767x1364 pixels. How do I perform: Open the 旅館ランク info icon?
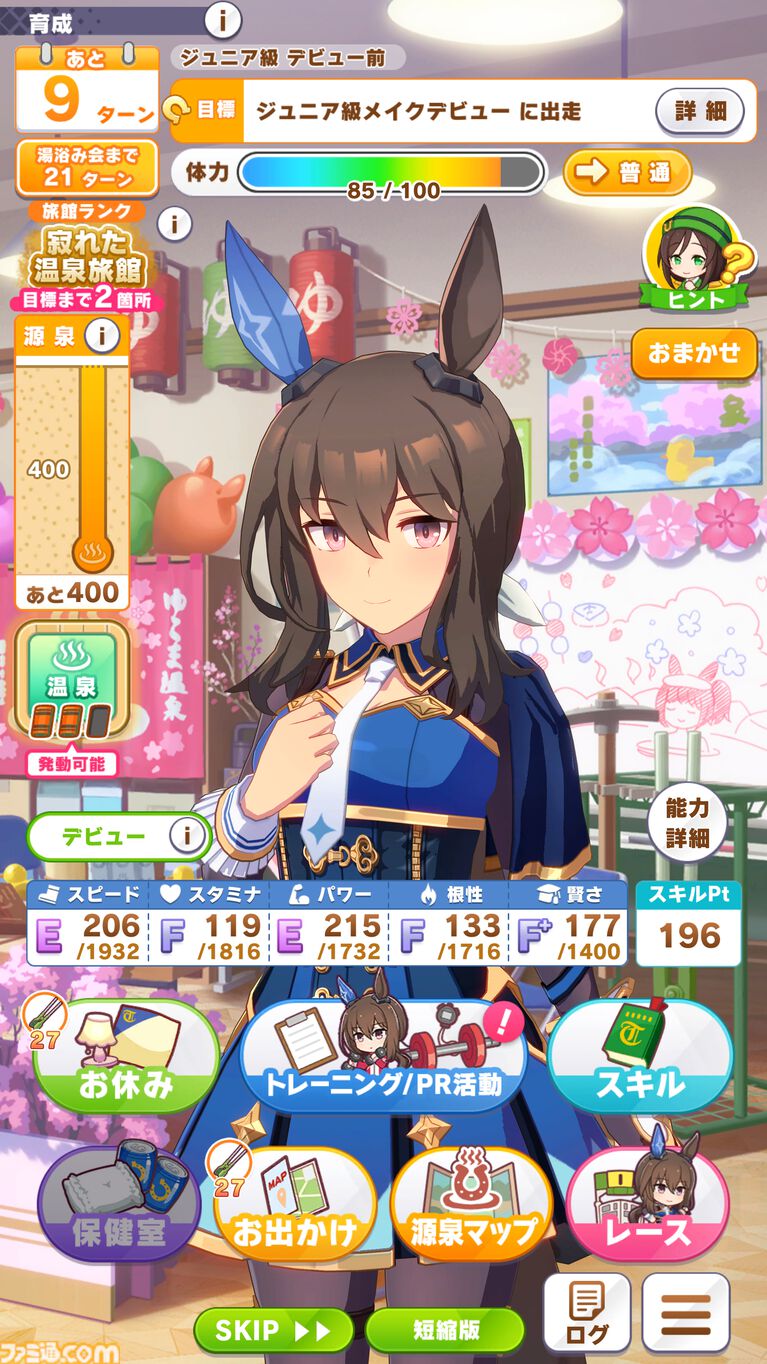[x=175, y=224]
